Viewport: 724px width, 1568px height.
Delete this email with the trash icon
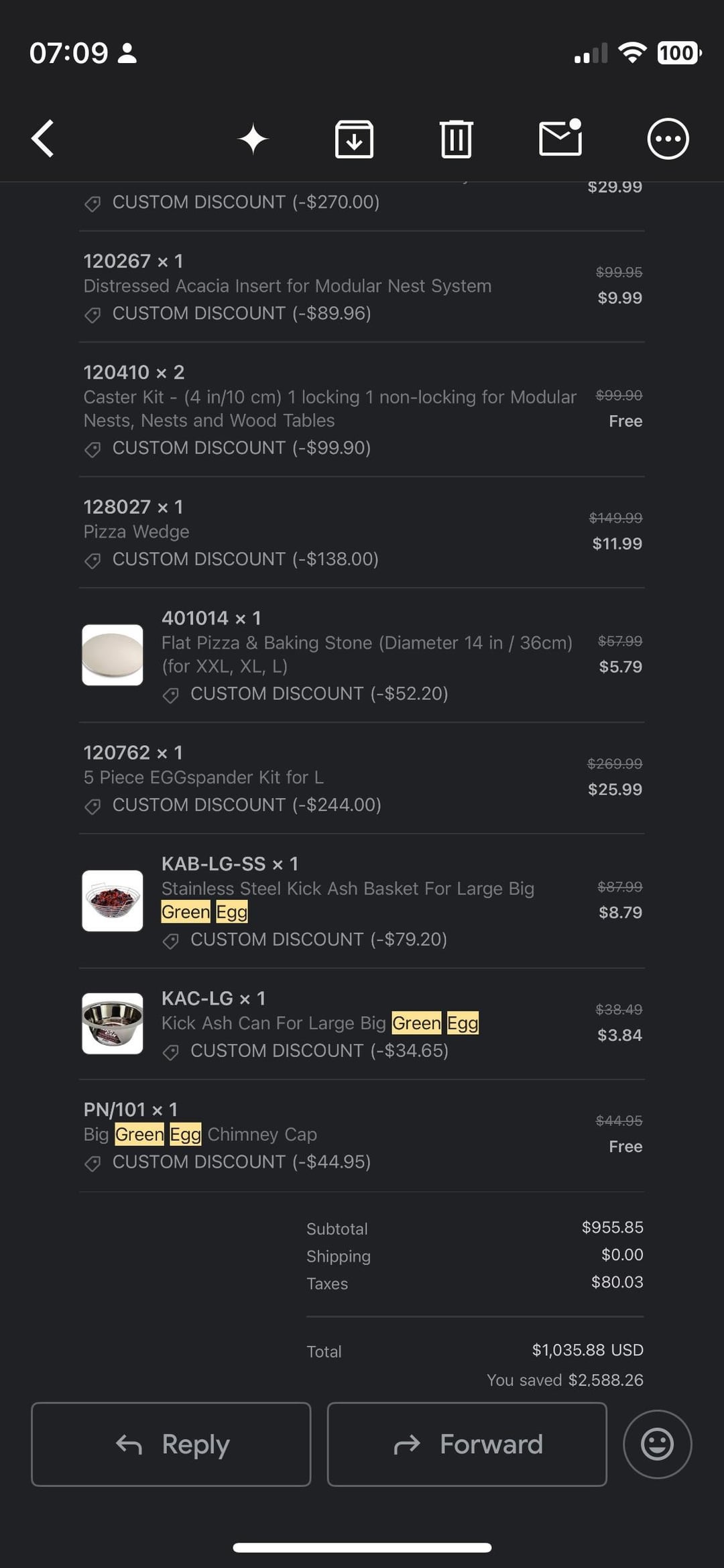click(456, 139)
